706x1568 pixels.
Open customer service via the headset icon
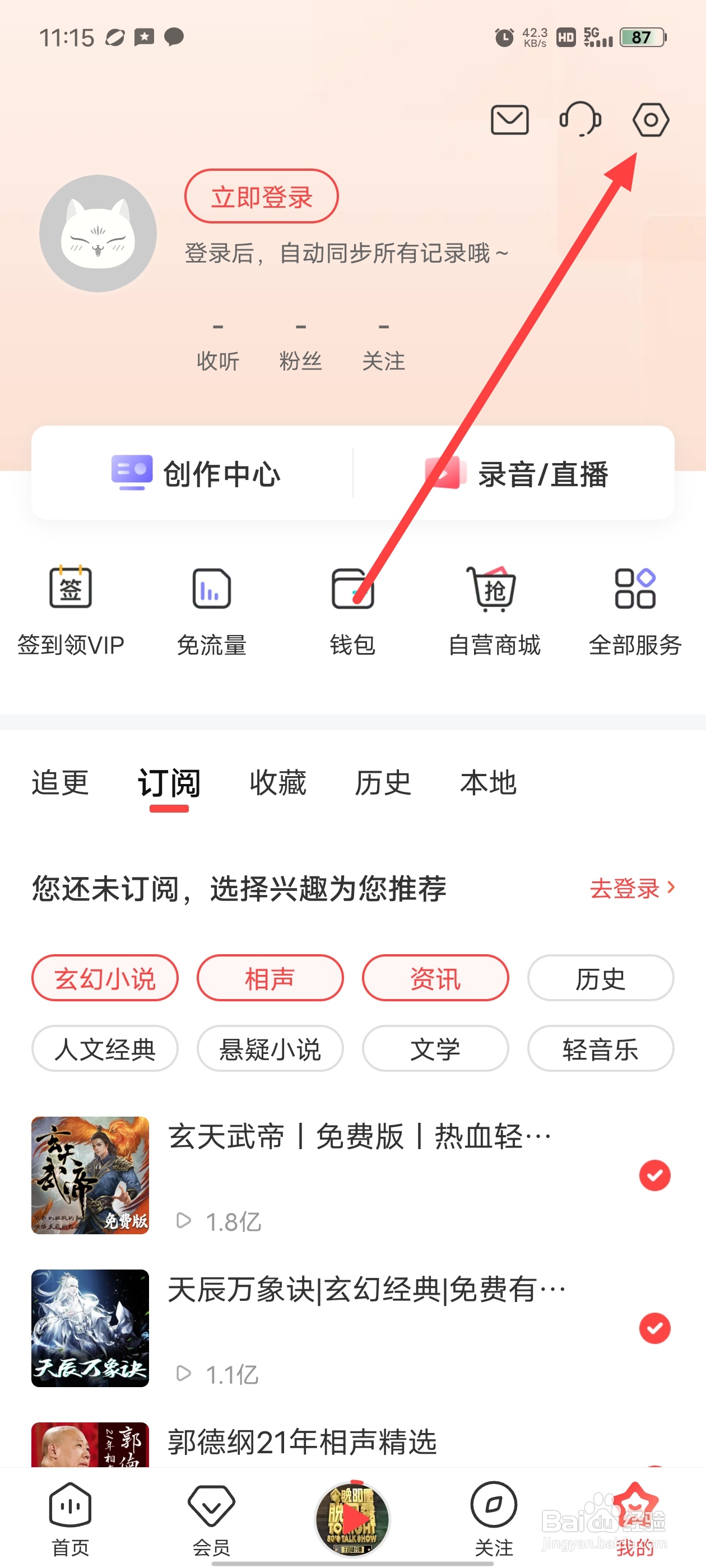coord(579,120)
